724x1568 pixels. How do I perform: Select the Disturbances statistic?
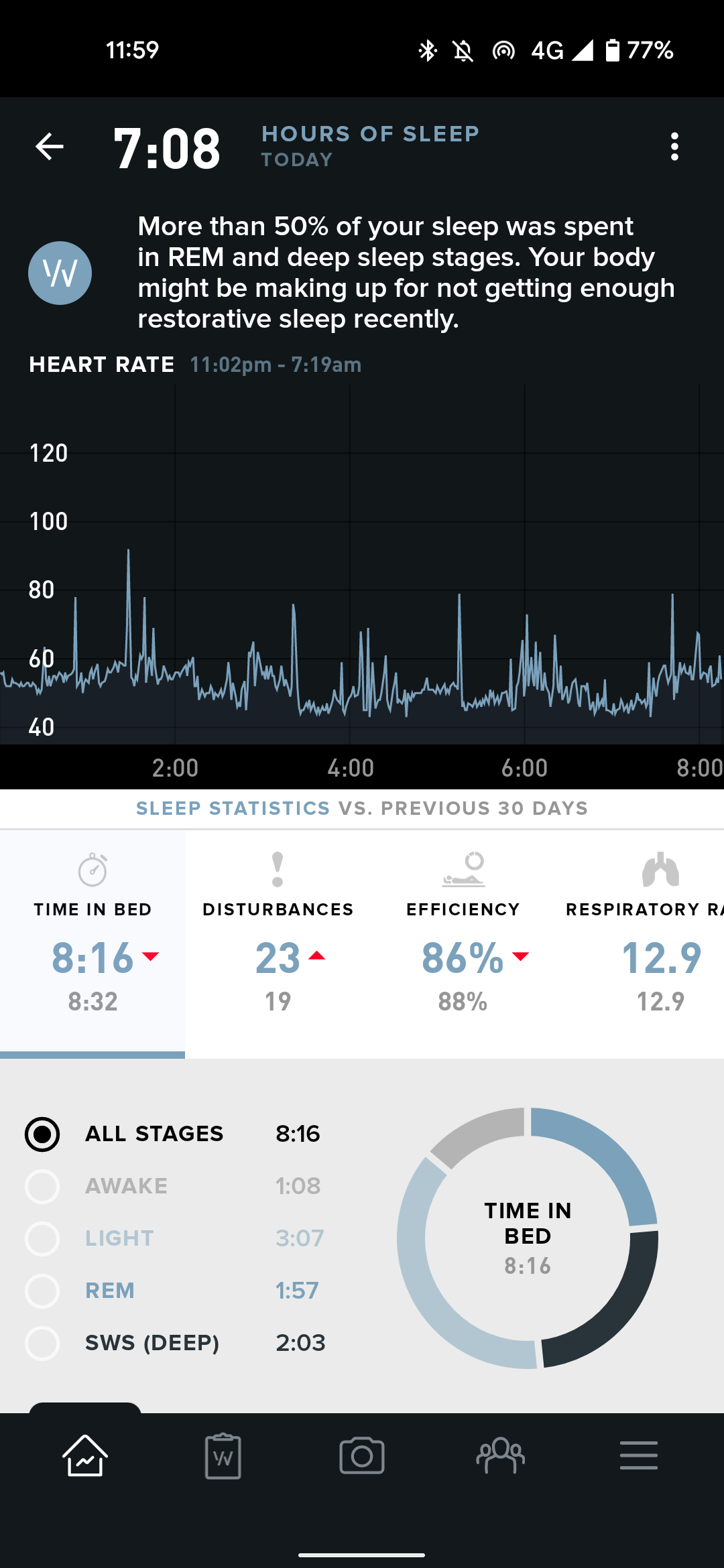click(x=278, y=943)
